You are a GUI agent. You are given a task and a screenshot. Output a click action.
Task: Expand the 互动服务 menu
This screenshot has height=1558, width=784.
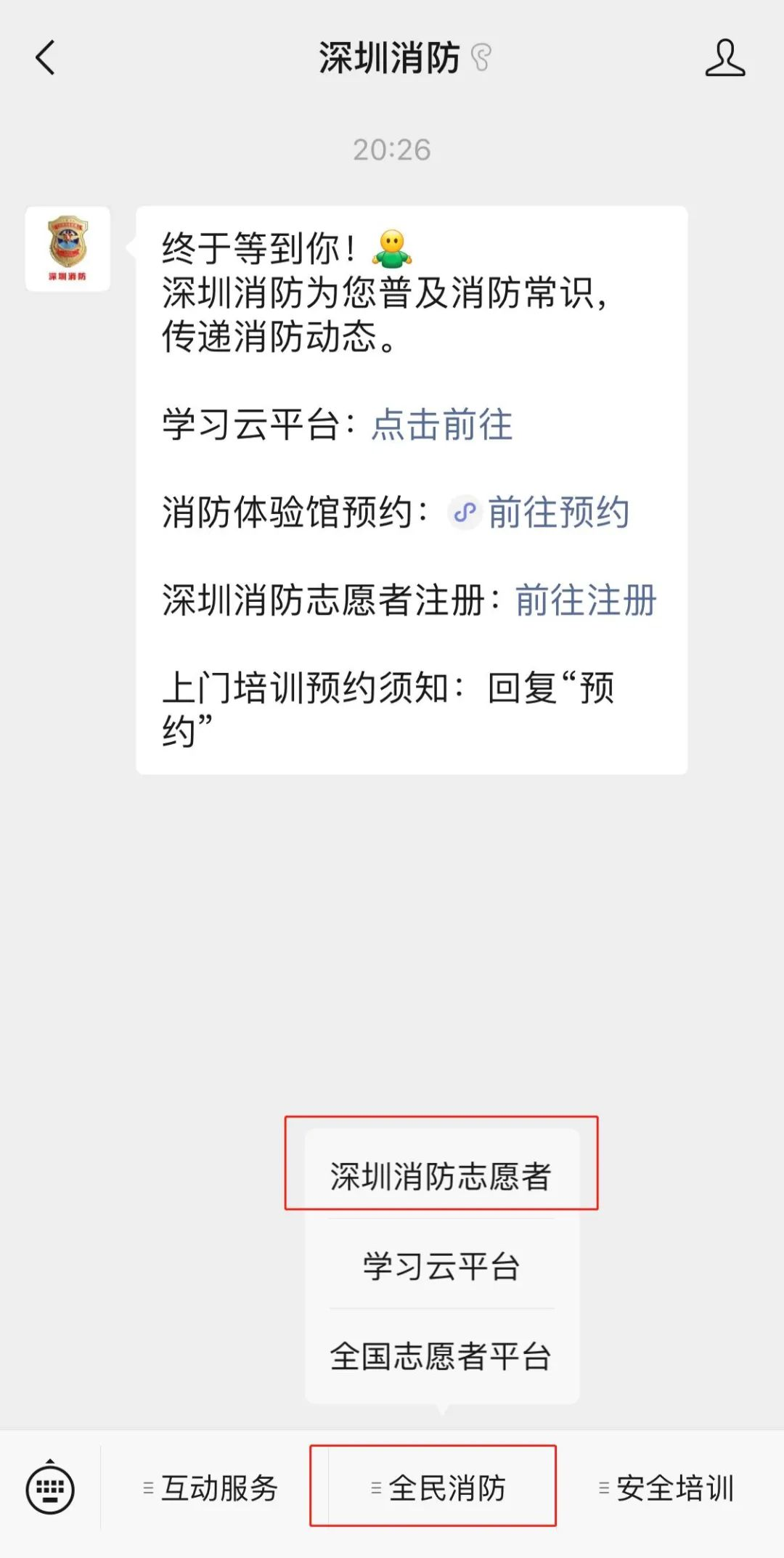212,1488
